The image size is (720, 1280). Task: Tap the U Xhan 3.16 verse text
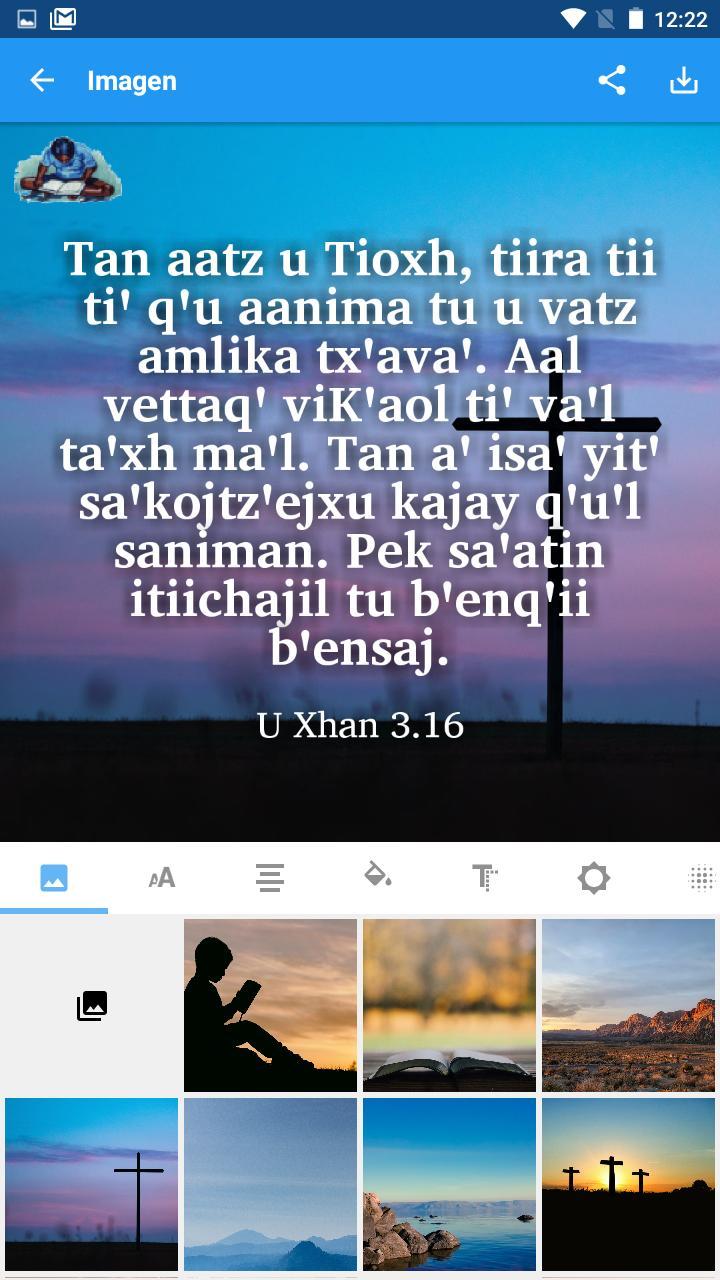click(x=360, y=724)
